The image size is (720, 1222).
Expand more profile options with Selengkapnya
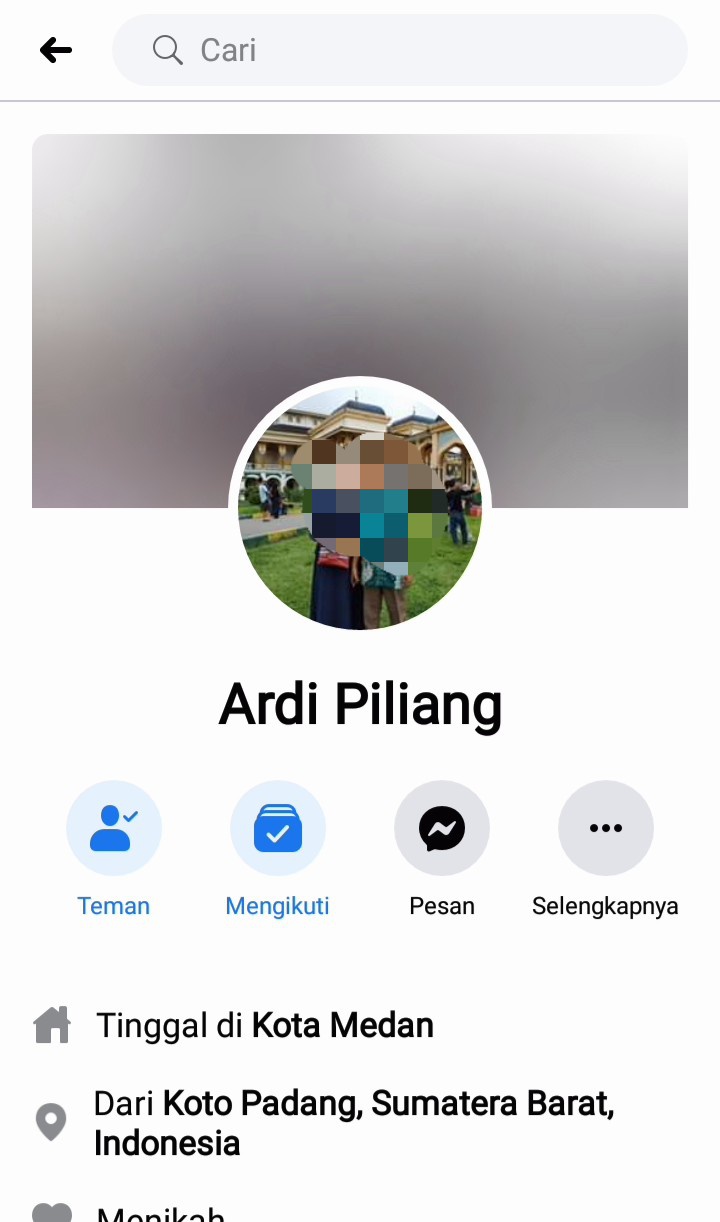[x=606, y=905]
